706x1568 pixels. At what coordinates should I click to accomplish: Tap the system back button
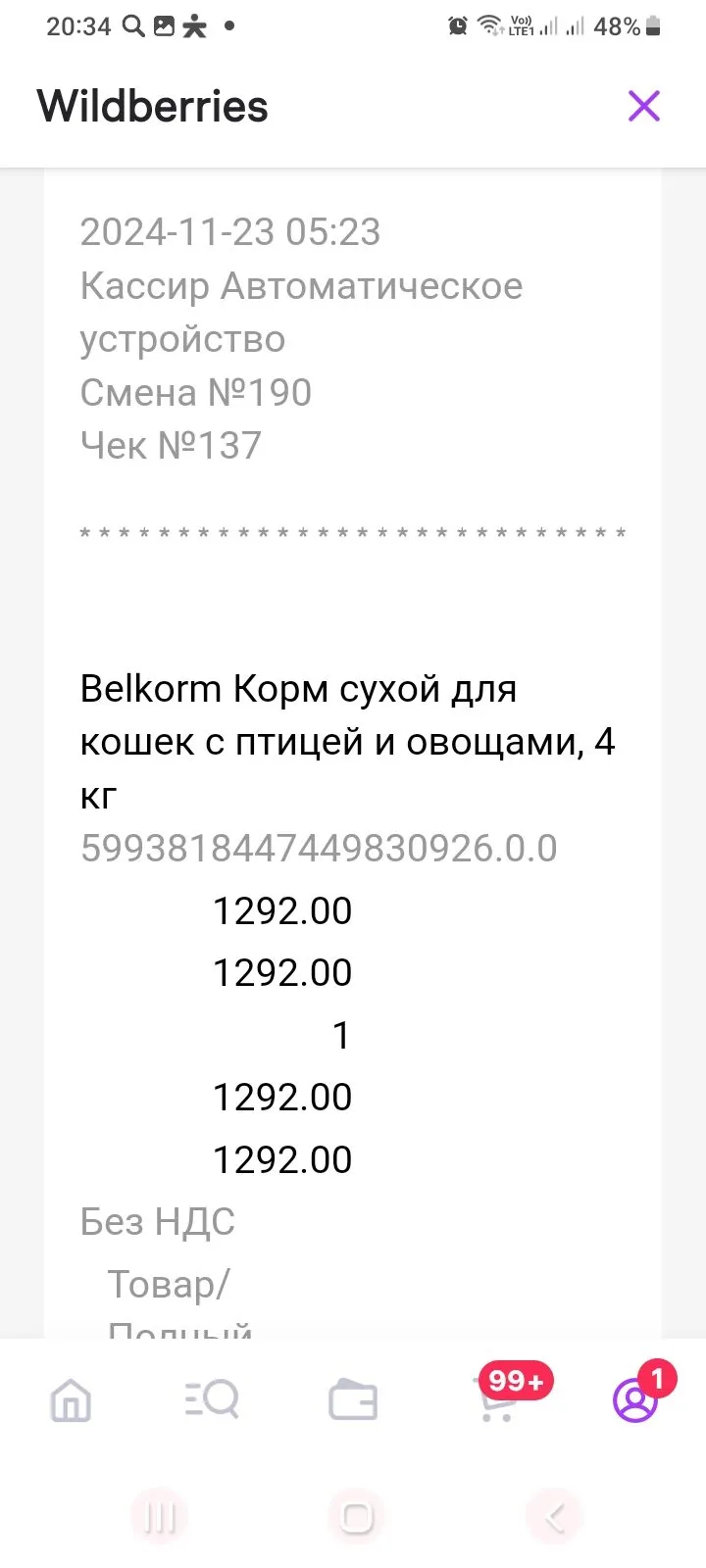(x=554, y=1518)
